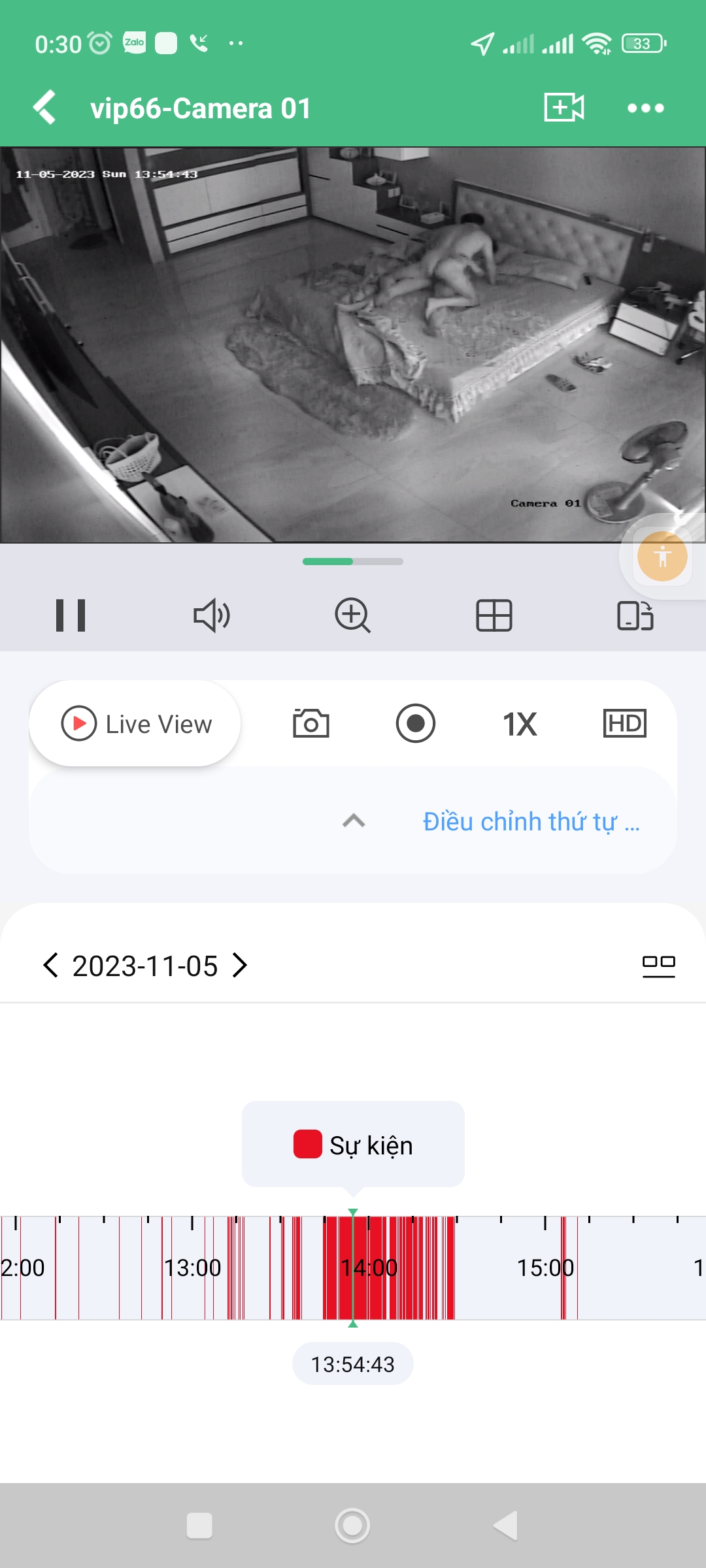The width and height of the screenshot is (706, 1568).
Task: Tap the magnifier zoom icon
Action: [x=352, y=615]
